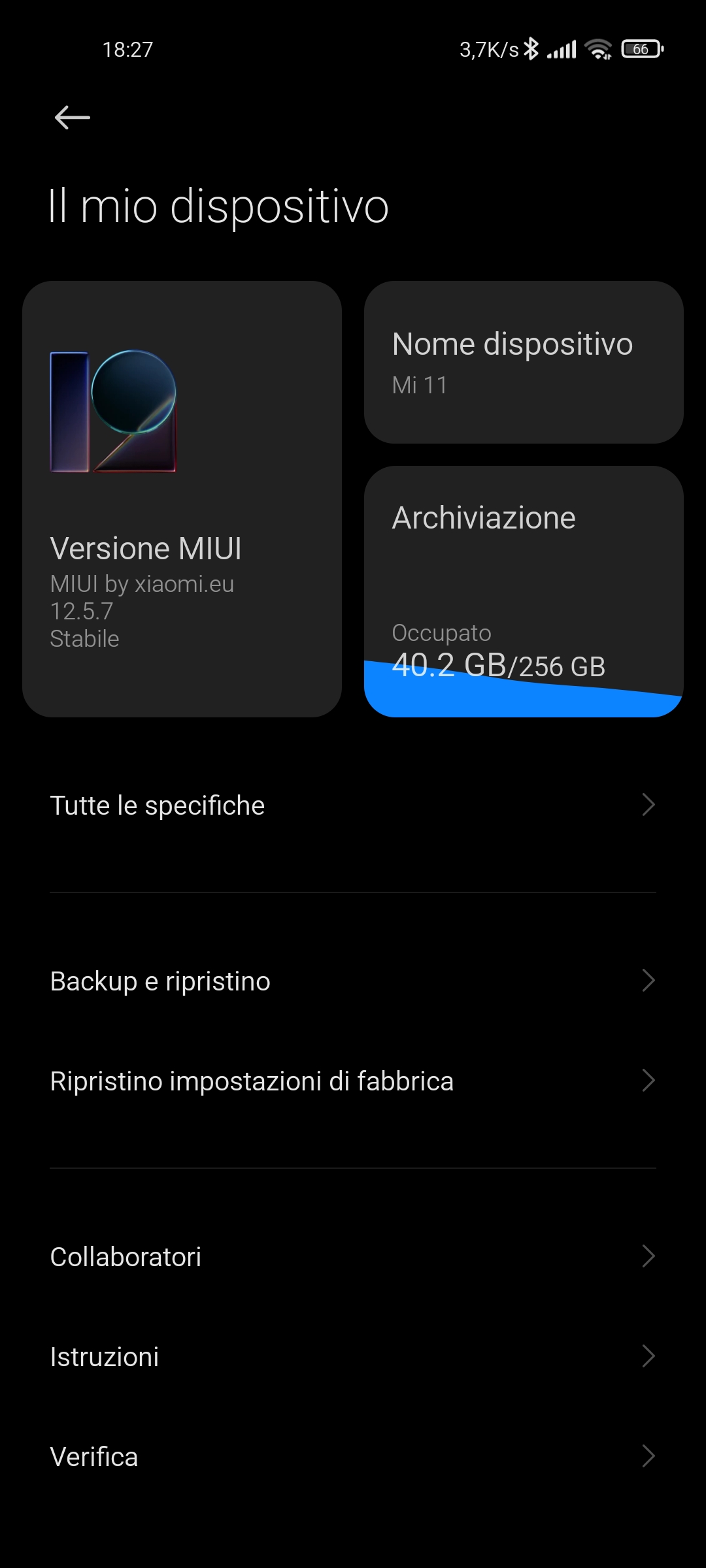Open Backup e ripristino
The height and width of the screenshot is (1568, 706).
click(x=353, y=981)
